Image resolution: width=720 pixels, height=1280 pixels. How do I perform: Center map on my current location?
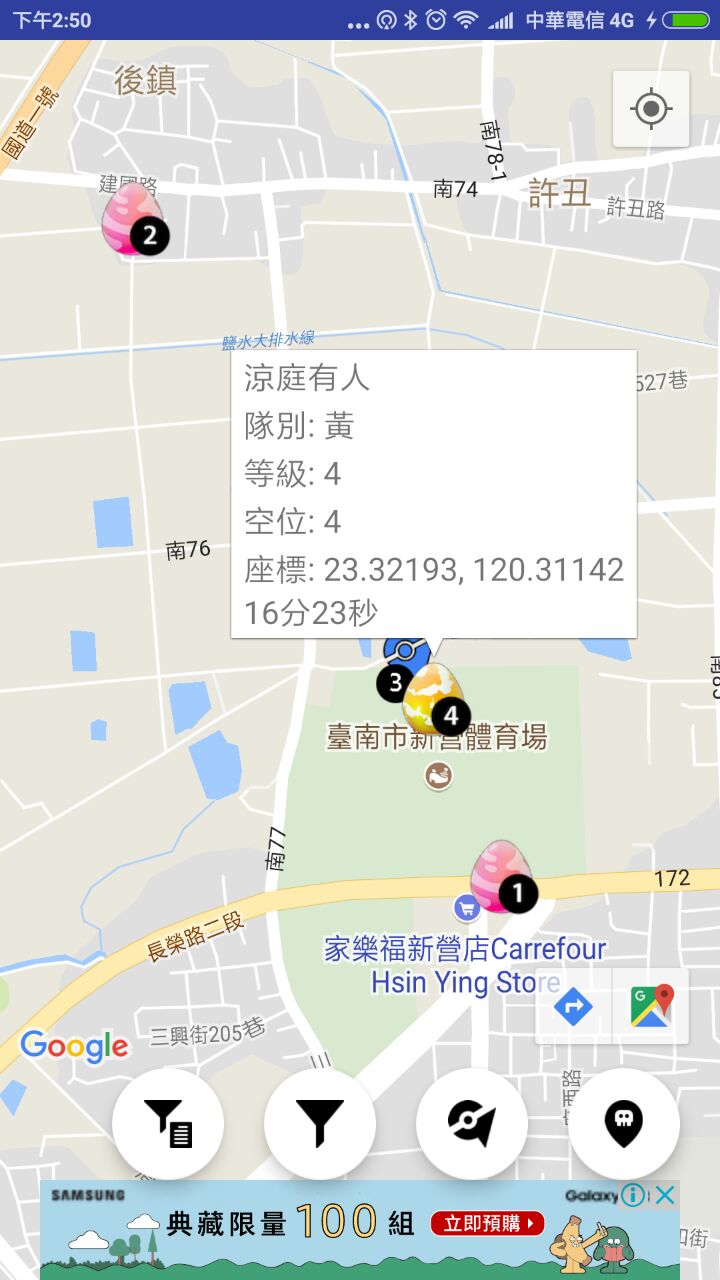(651, 109)
